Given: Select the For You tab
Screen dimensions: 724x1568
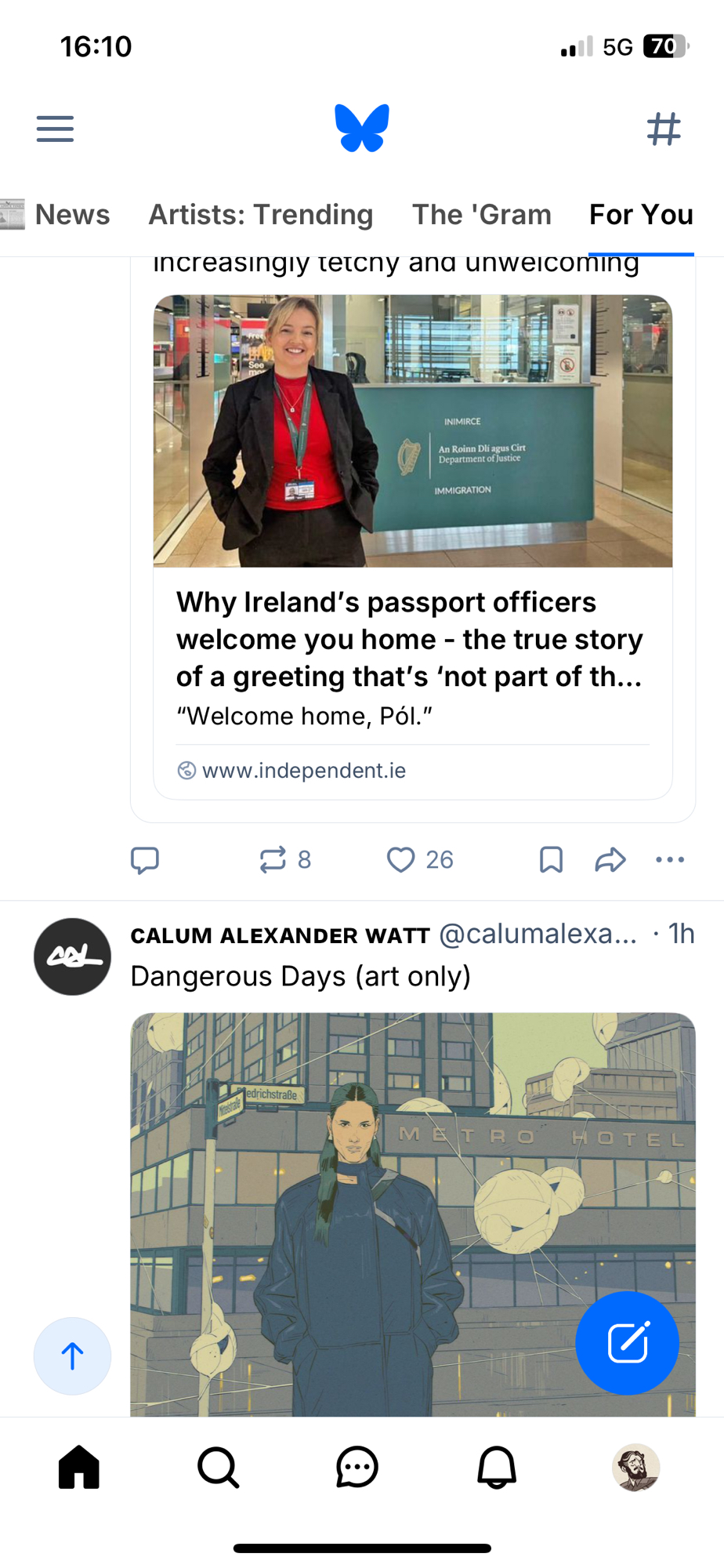Looking at the screenshot, I should click(x=641, y=215).
